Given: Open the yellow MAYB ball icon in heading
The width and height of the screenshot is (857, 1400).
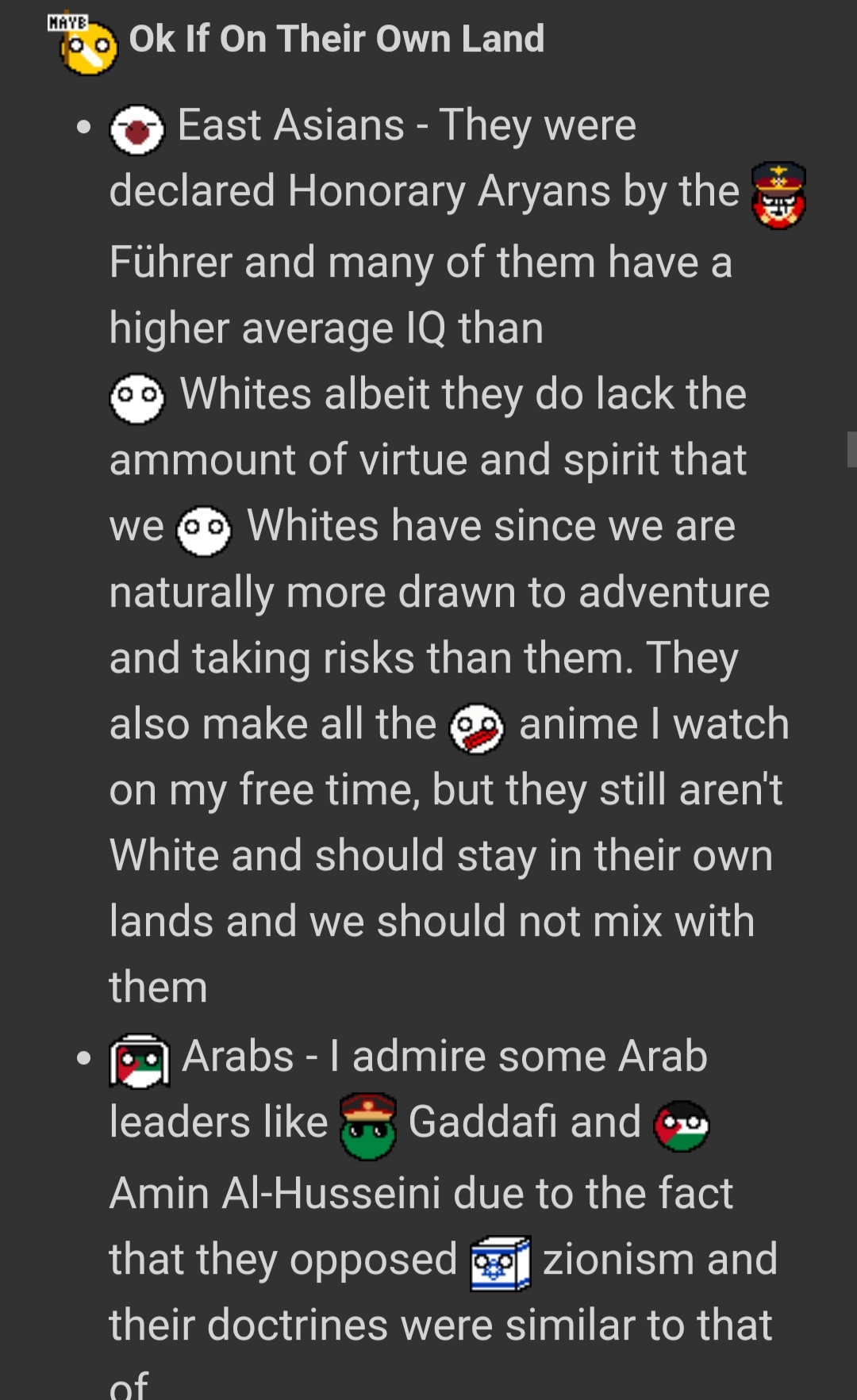Looking at the screenshot, I should click(x=86, y=44).
